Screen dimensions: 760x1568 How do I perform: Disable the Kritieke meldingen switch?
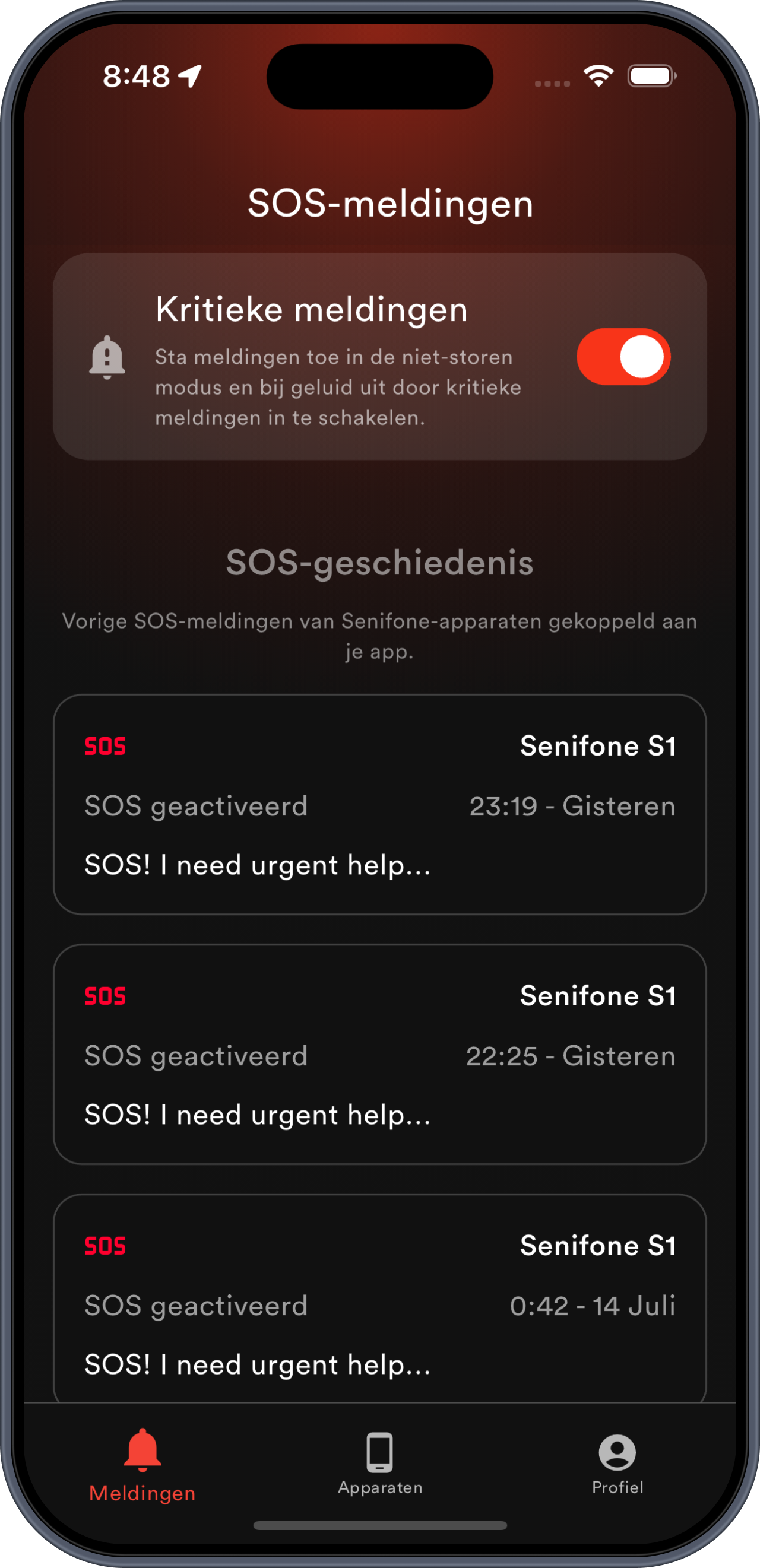pos(623,357)
